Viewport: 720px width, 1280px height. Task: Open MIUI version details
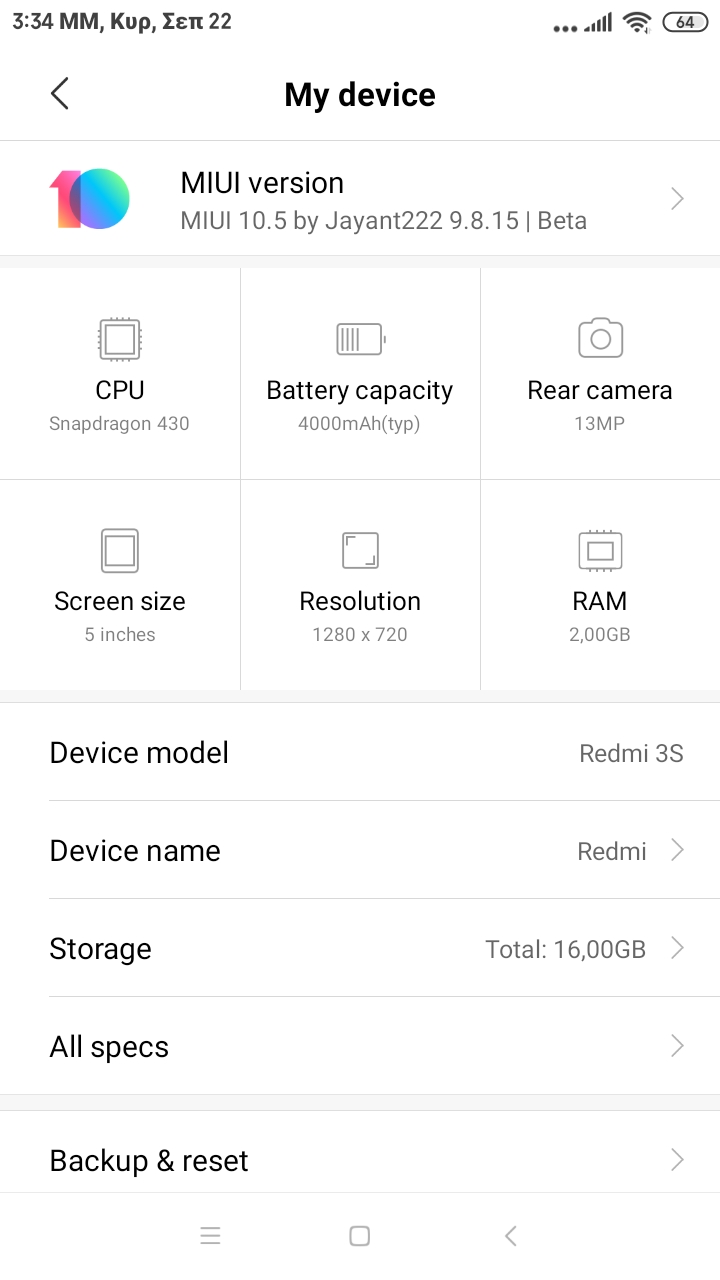coord(360,199)
